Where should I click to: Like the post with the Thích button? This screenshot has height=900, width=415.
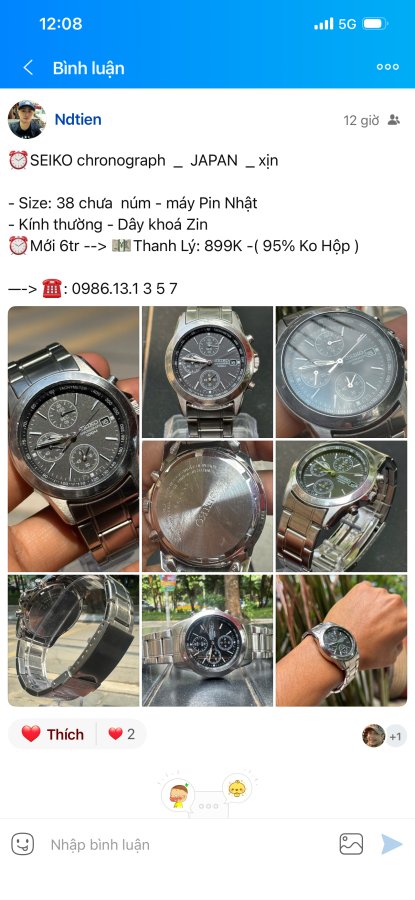[x=52, y=734]
